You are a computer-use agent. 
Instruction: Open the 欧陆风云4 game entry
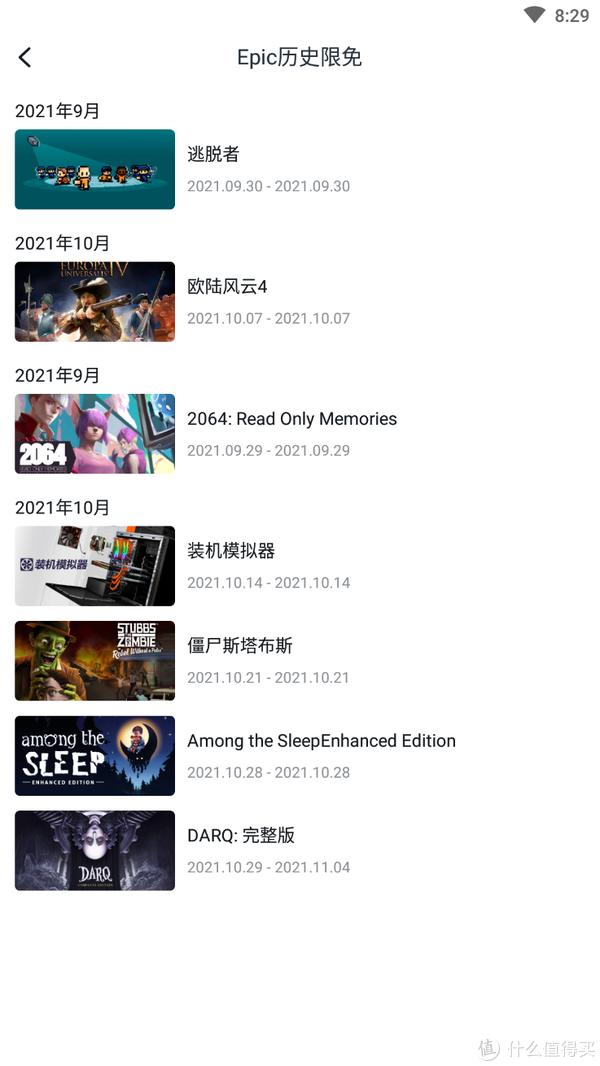tap(300, 301)
